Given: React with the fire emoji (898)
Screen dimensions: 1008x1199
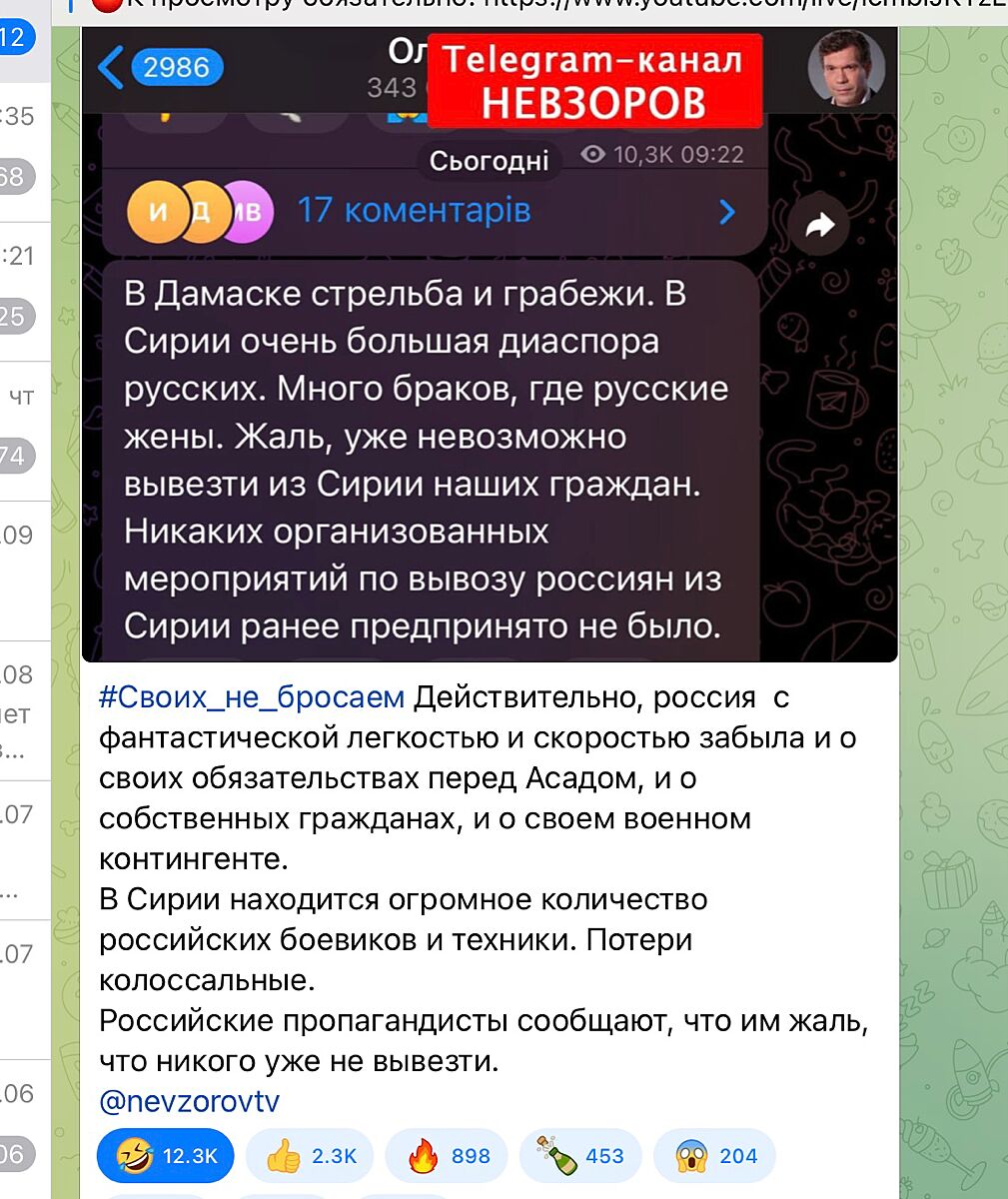Looking at the screenshot, I should coord(447,1156).
